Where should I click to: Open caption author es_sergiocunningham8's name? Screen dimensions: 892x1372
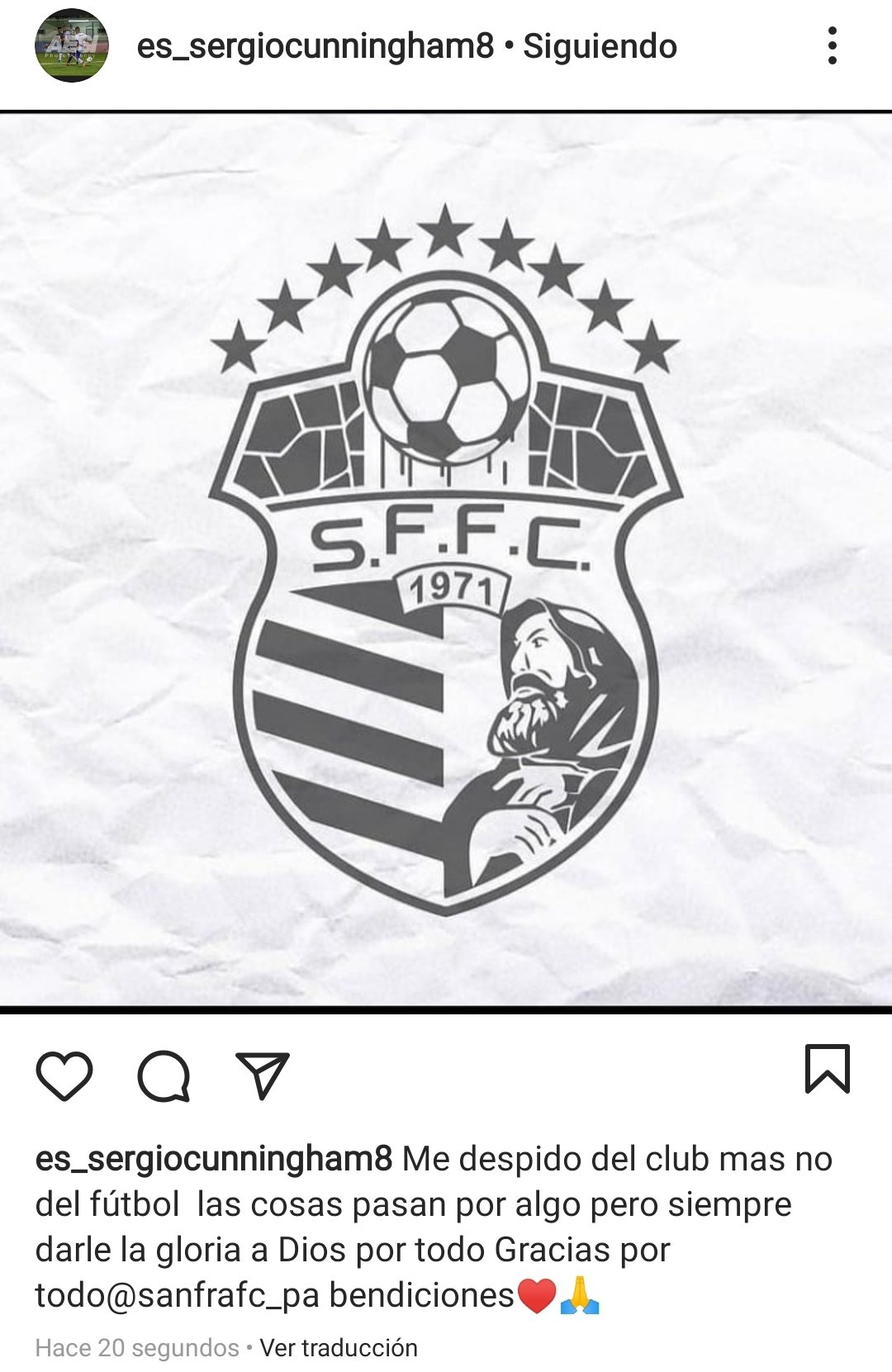[x=213, y=1159]
